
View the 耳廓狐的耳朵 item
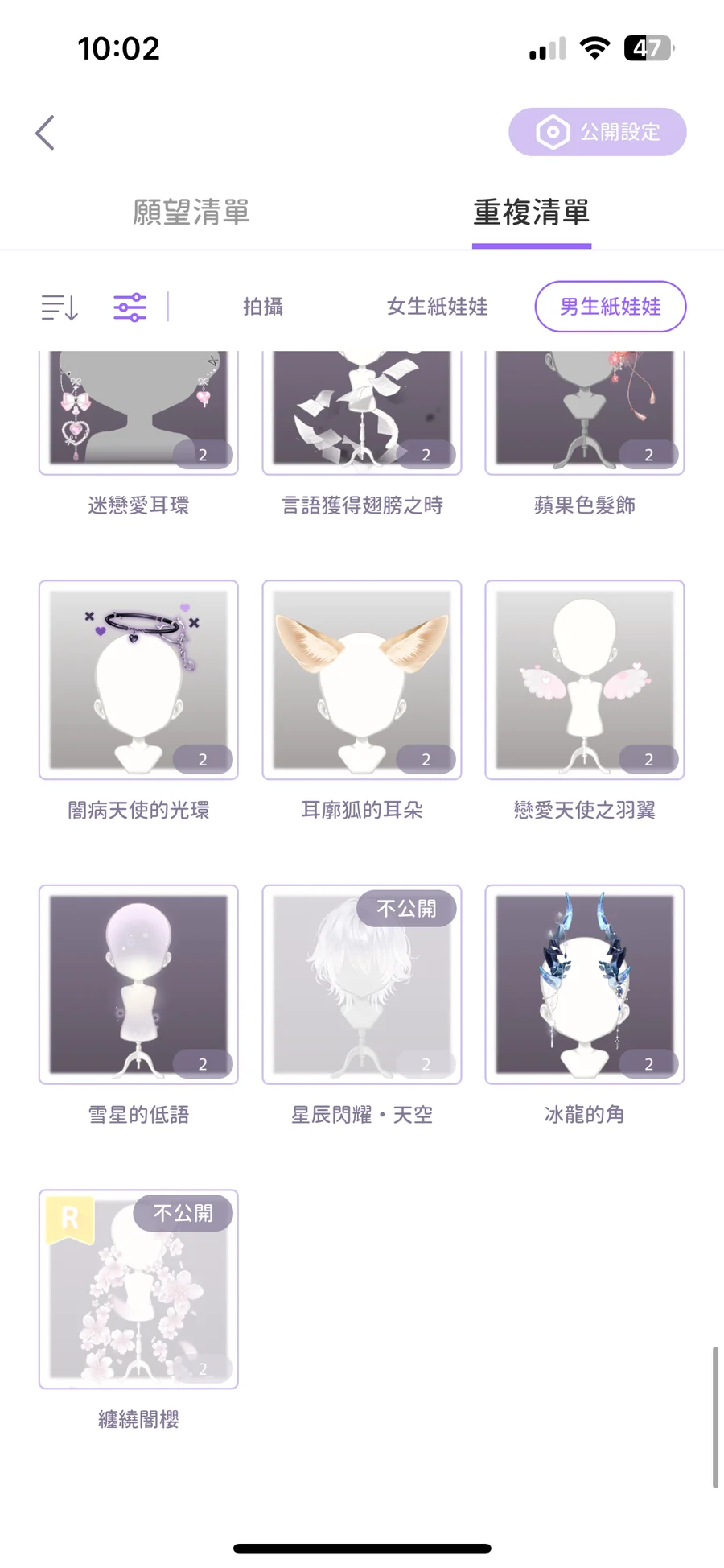[362, 680]
